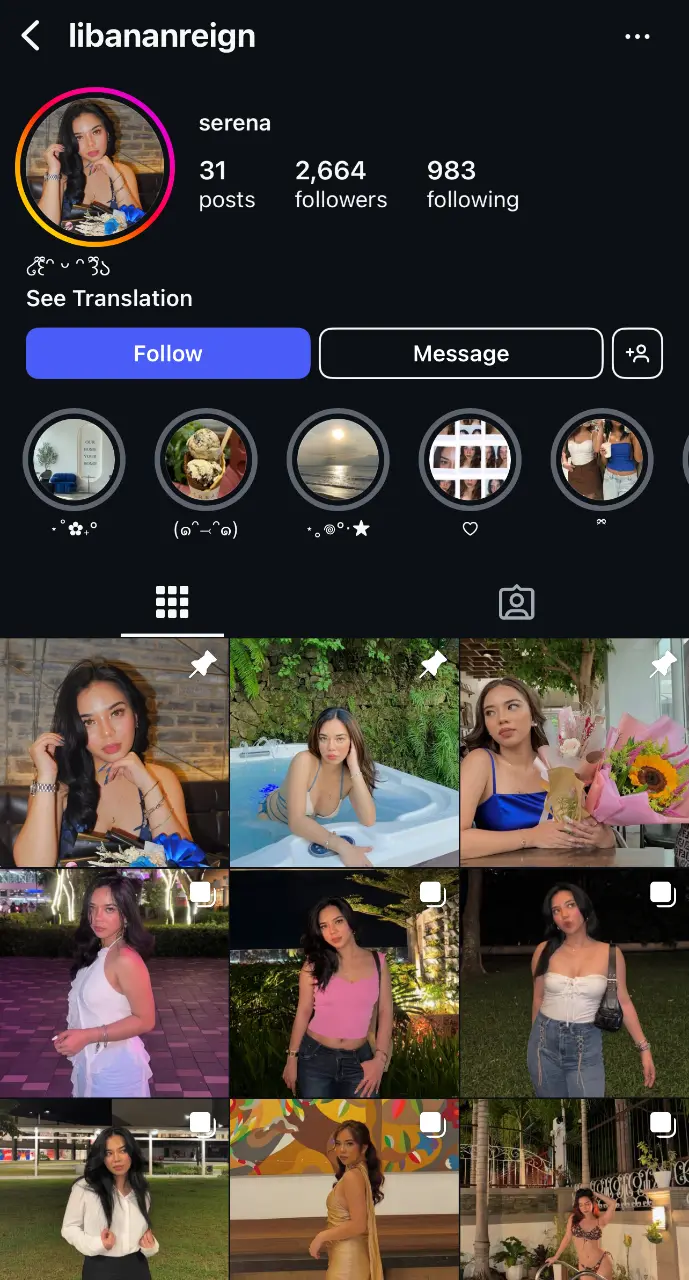This screenshot has height=1280, width=689.
Task: Open the ice cream story highlight
Action: [206, 460]
